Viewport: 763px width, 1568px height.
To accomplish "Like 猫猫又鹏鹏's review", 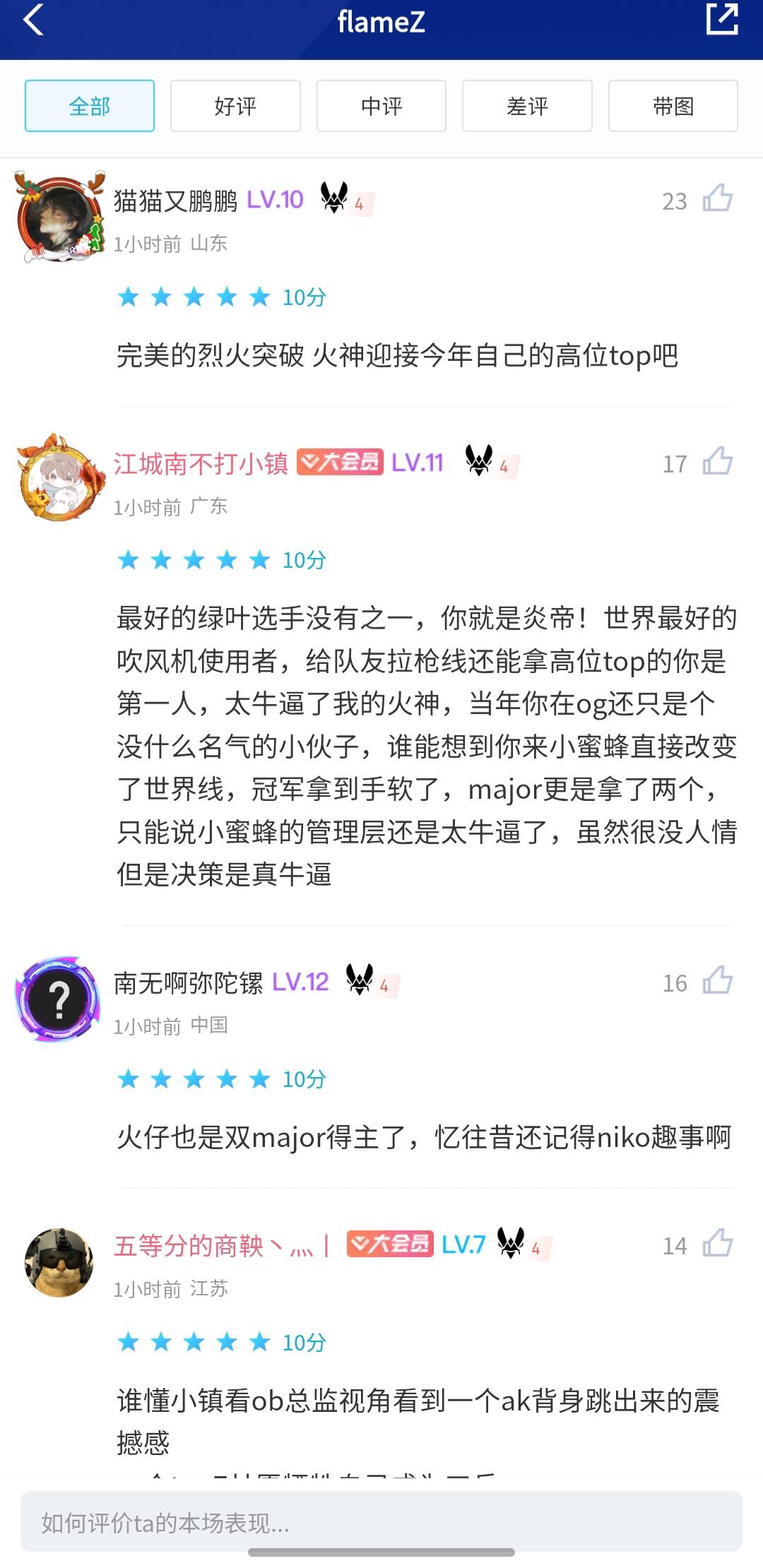I will (717, 198).
